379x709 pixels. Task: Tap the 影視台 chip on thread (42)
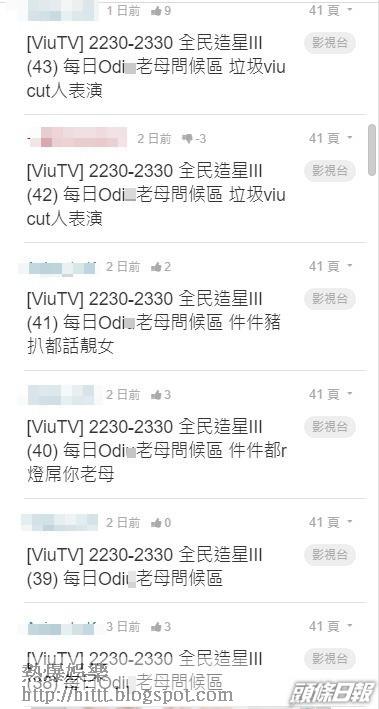tap(330, 171)
